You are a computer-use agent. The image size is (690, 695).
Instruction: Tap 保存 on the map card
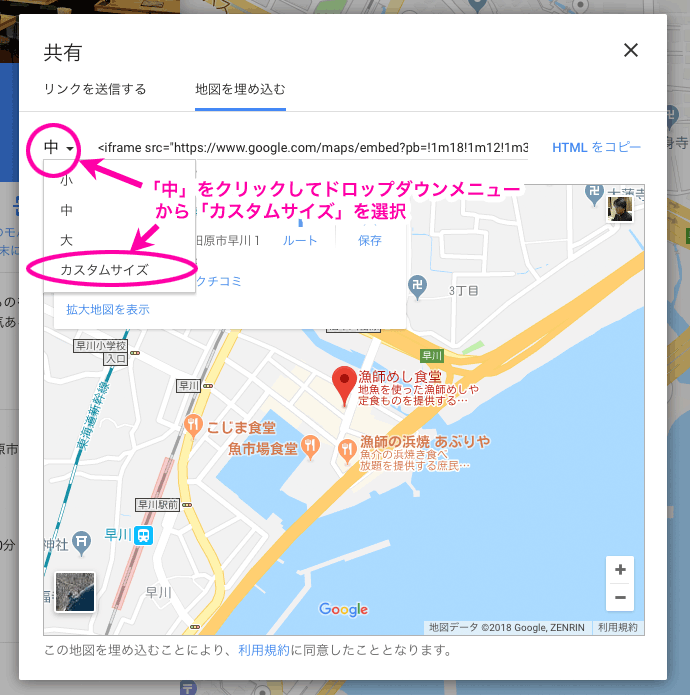(369, 241)
